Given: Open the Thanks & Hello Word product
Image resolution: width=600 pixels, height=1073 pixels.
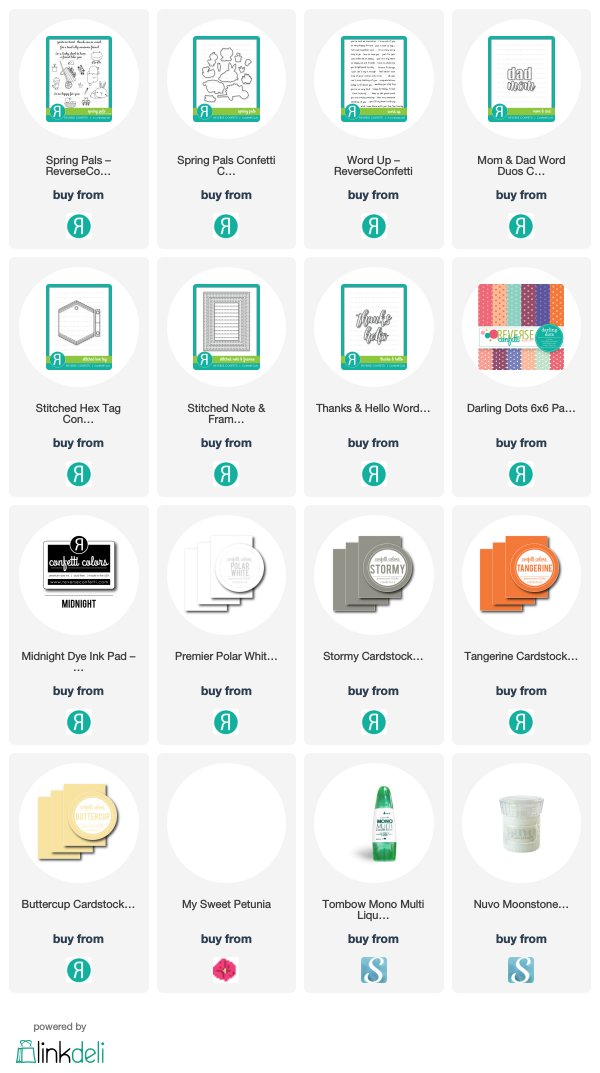Looking at the screenshot, I should pos(374,377).
